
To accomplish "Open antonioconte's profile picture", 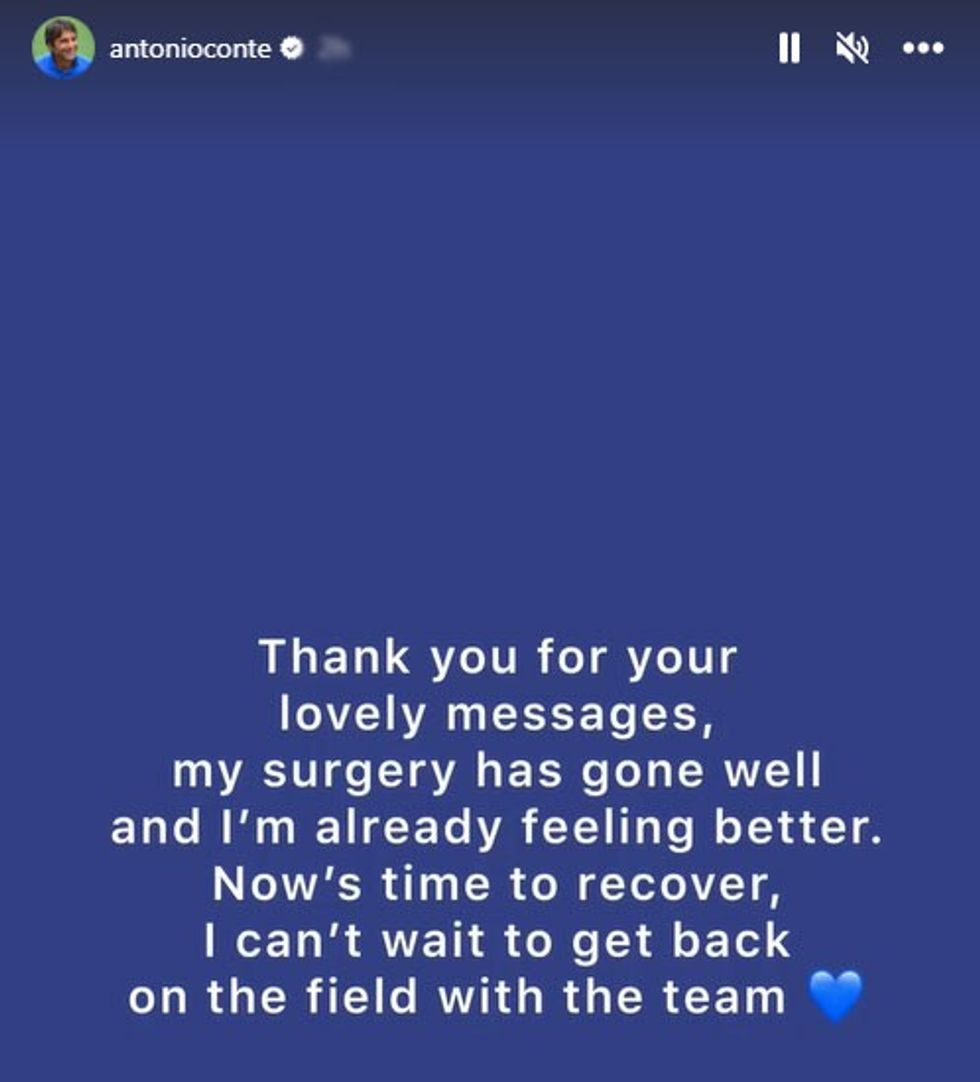I will pos(63,47).
